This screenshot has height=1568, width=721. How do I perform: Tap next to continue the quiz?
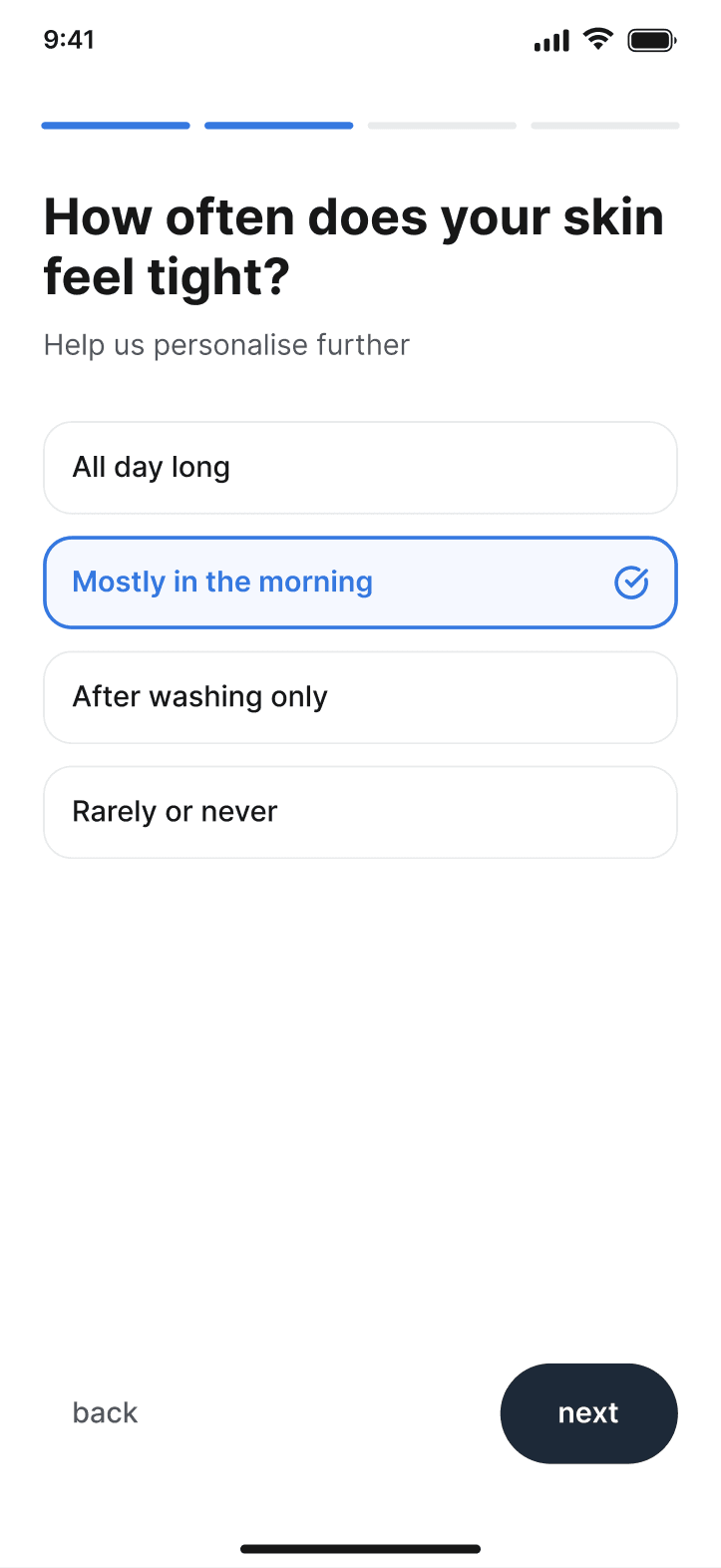pyautogui.click(x=588, y=1413)
